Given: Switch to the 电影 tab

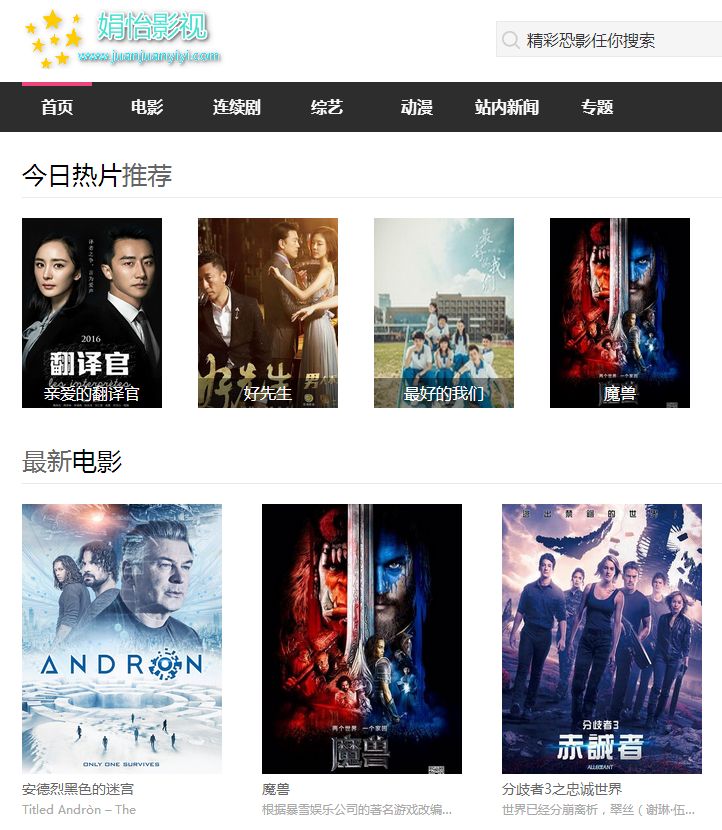Looking at the screenshot, I should click(147, 107).
